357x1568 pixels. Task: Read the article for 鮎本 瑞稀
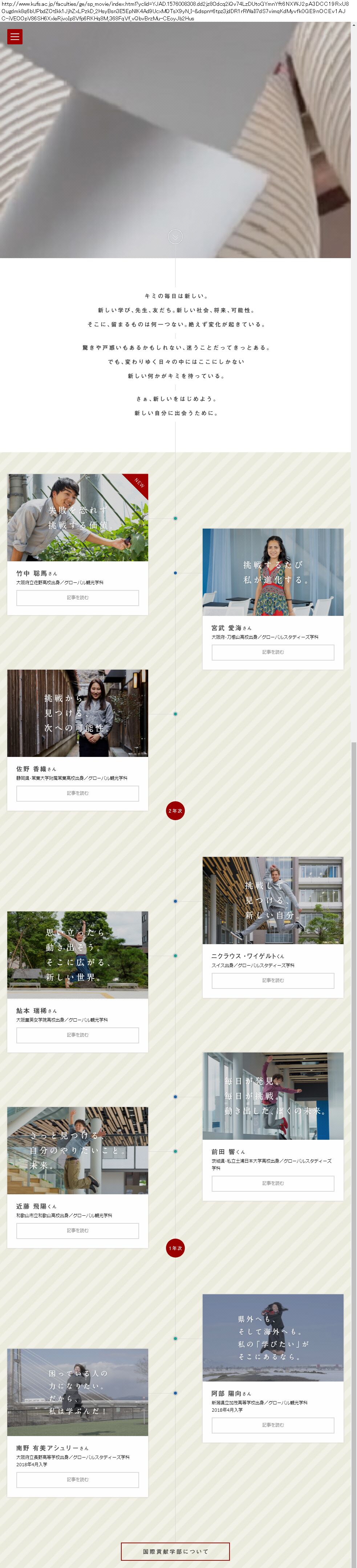(77, 1035)
